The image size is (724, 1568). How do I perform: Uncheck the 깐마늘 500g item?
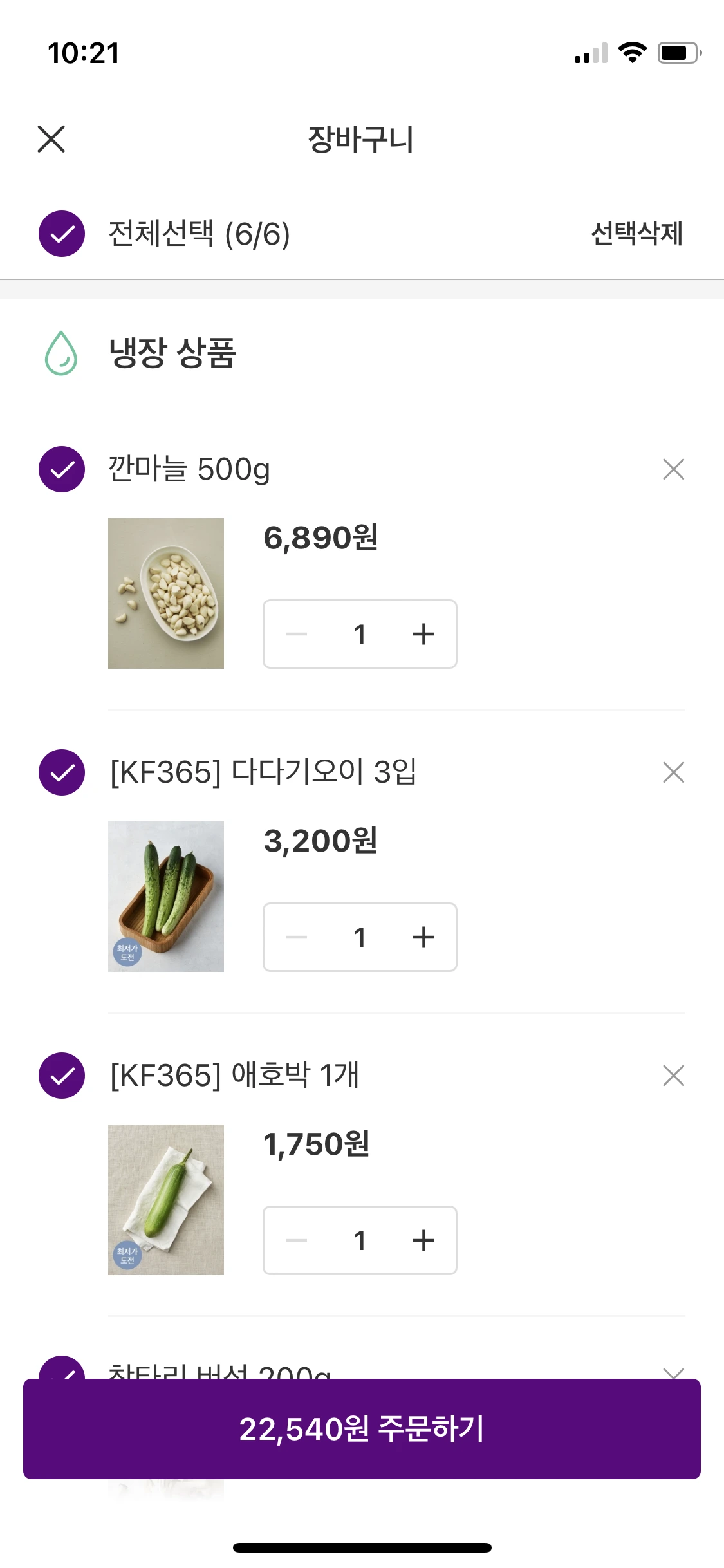62,469
